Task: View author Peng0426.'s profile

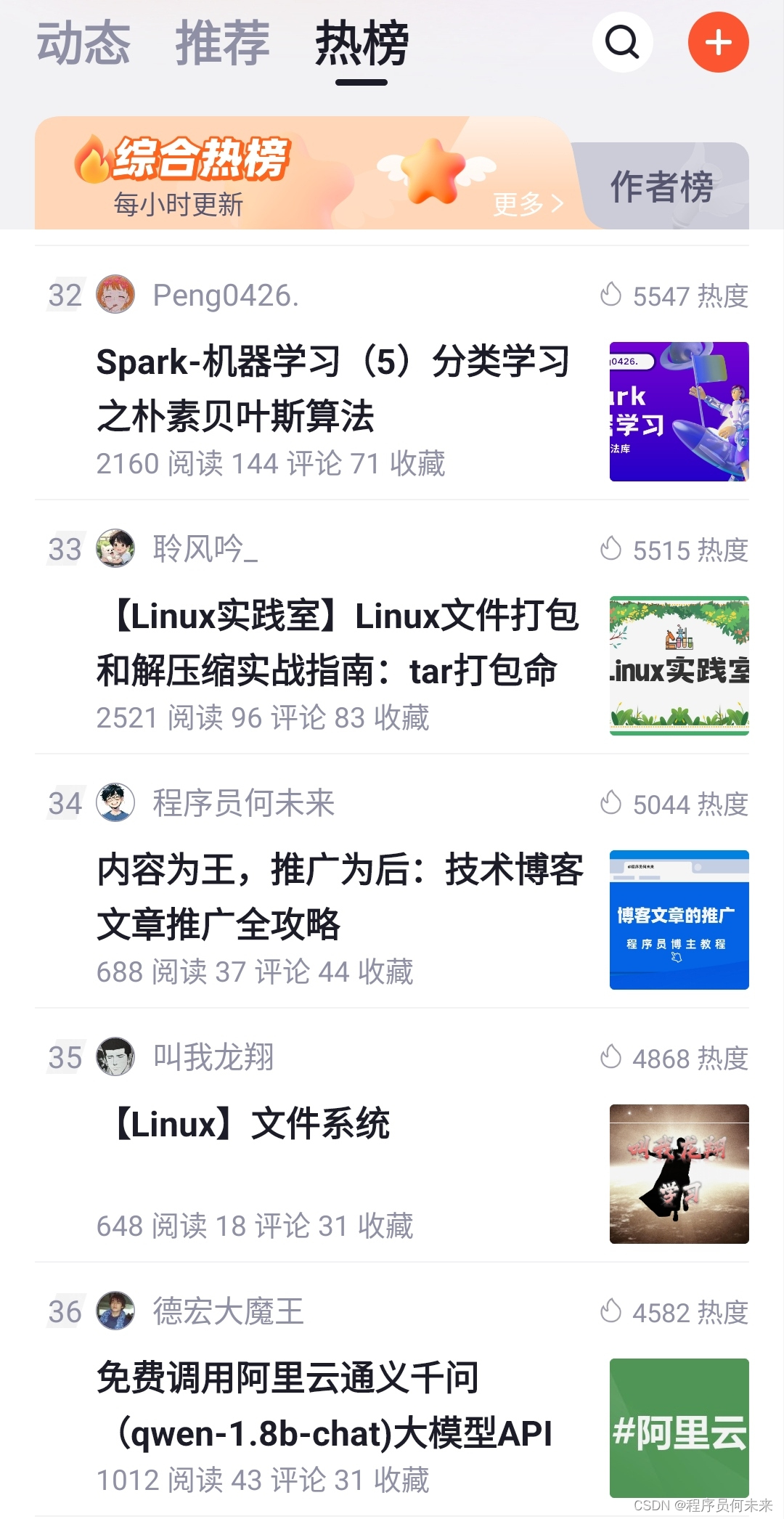Action: 225,296
